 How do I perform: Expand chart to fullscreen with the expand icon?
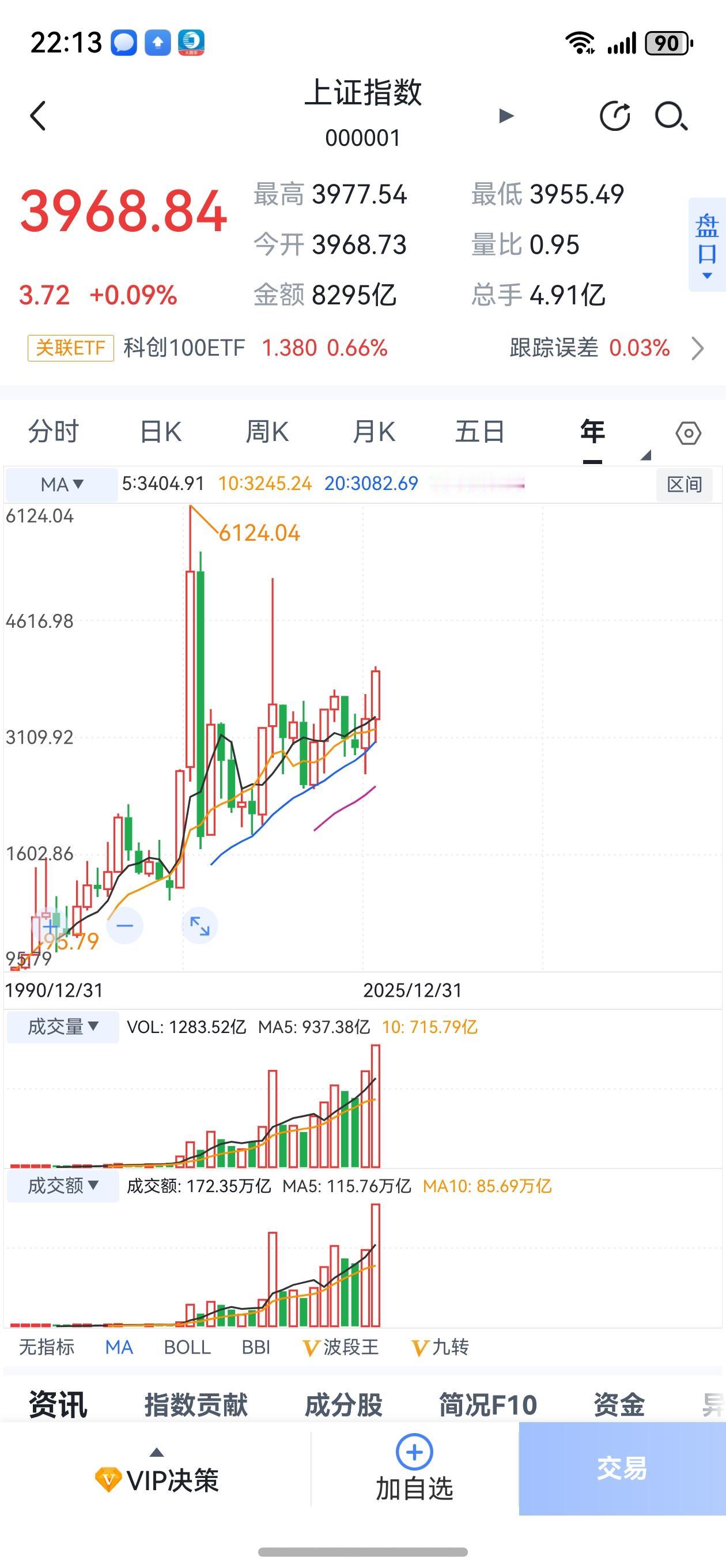(x=201, y=925)
